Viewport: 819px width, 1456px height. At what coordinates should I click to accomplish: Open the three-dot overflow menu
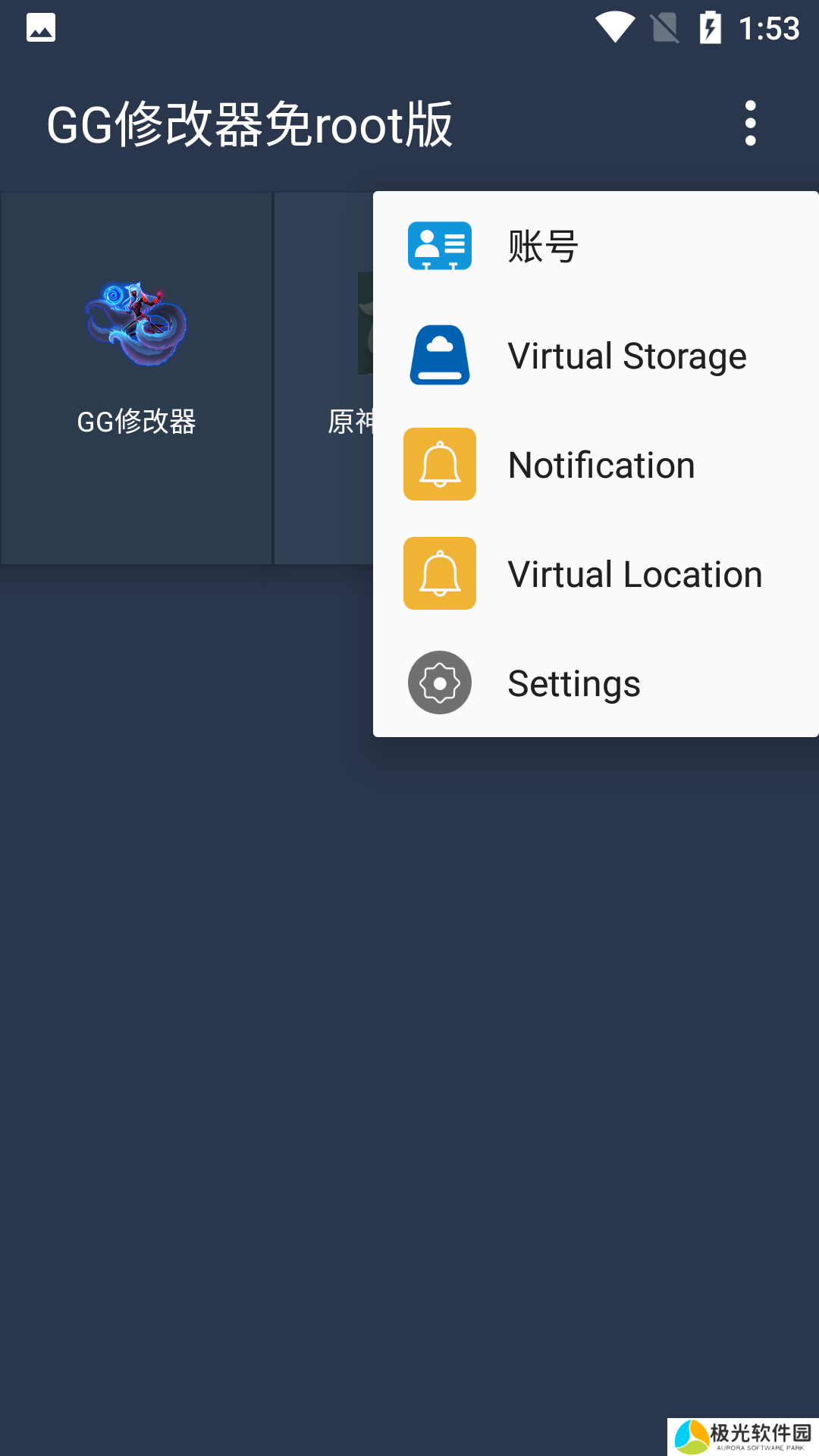tap(750, 123)
